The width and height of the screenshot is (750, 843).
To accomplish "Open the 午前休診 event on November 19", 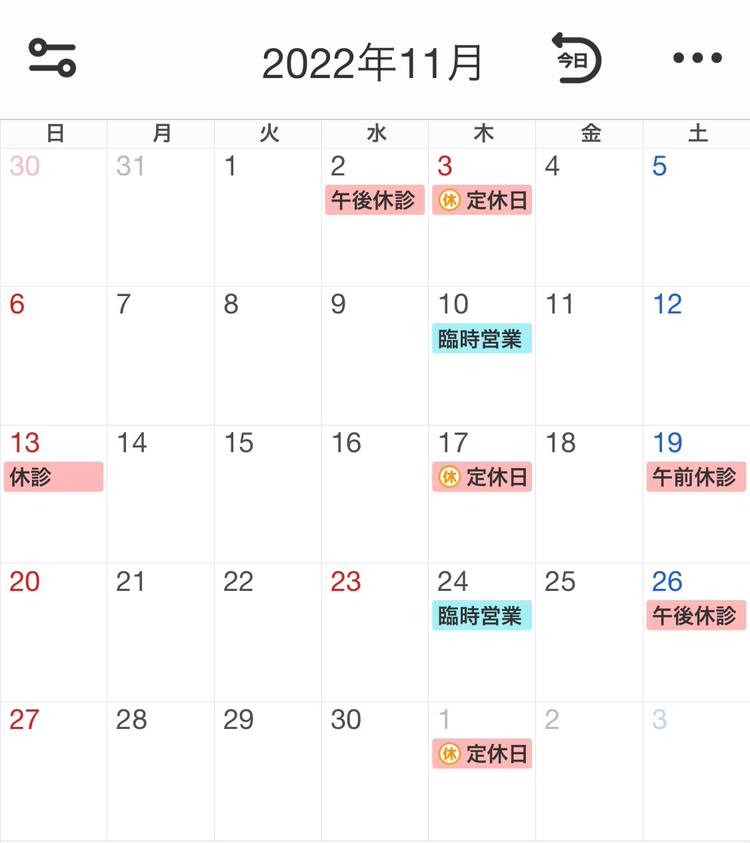I will (696, 477).
